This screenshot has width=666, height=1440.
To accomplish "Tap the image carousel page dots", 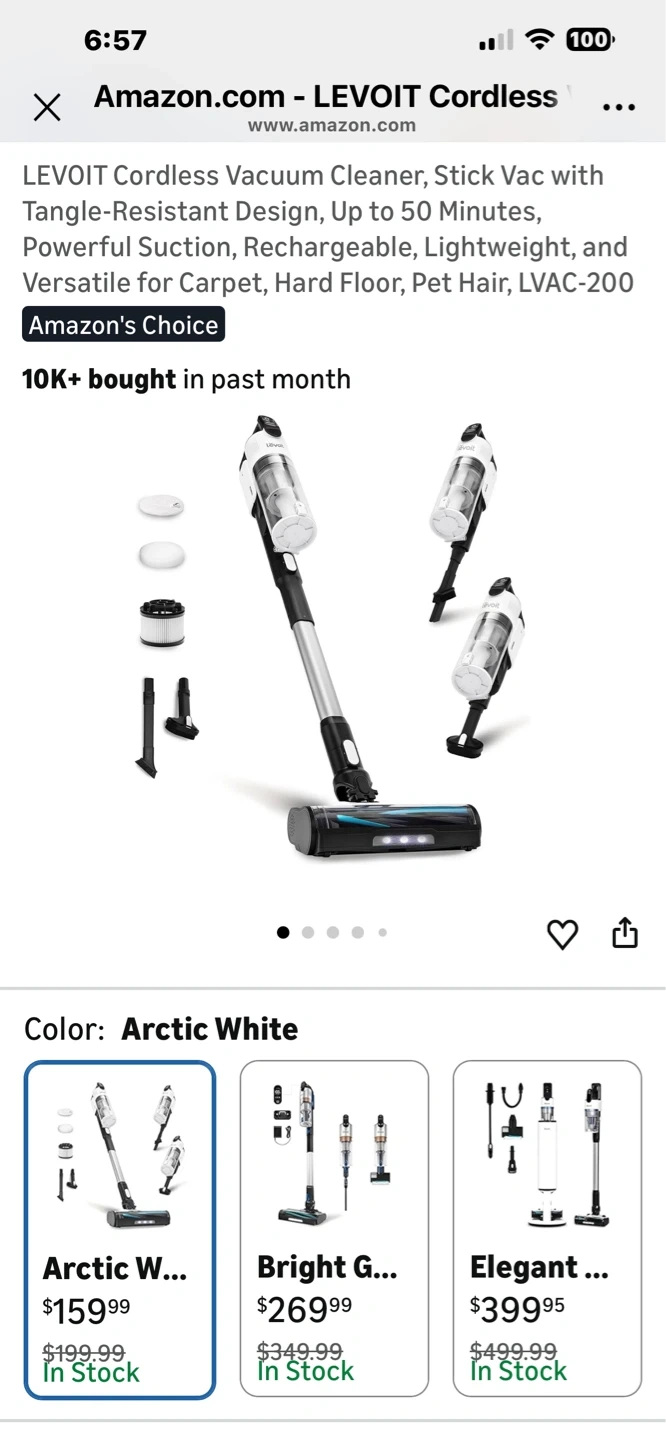I will (332, 932).
